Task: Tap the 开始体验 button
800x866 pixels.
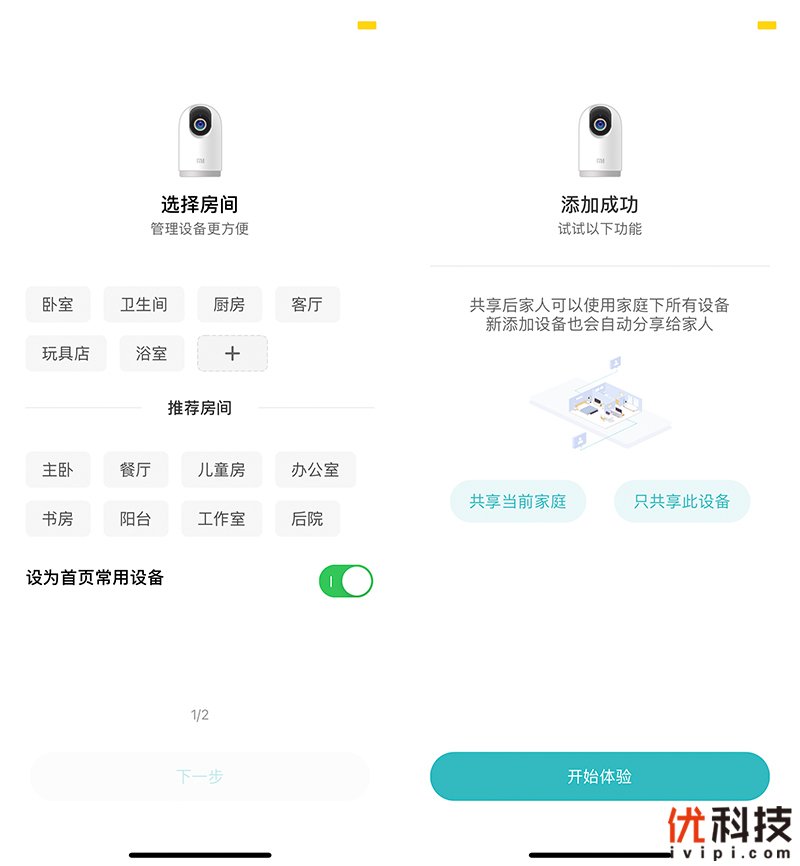Action: point(600,776)
